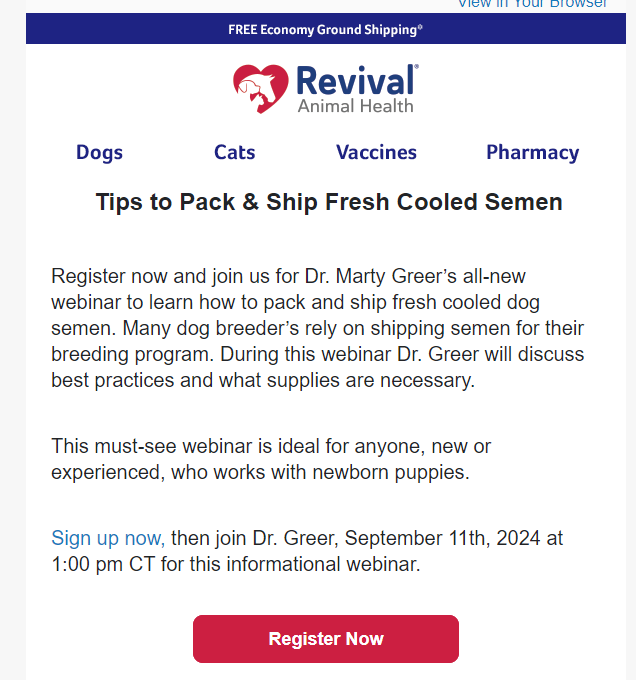Tap the Register Now button
This screenshot has height=680, width=636.
pyautogui.click(x=326, y=639)
